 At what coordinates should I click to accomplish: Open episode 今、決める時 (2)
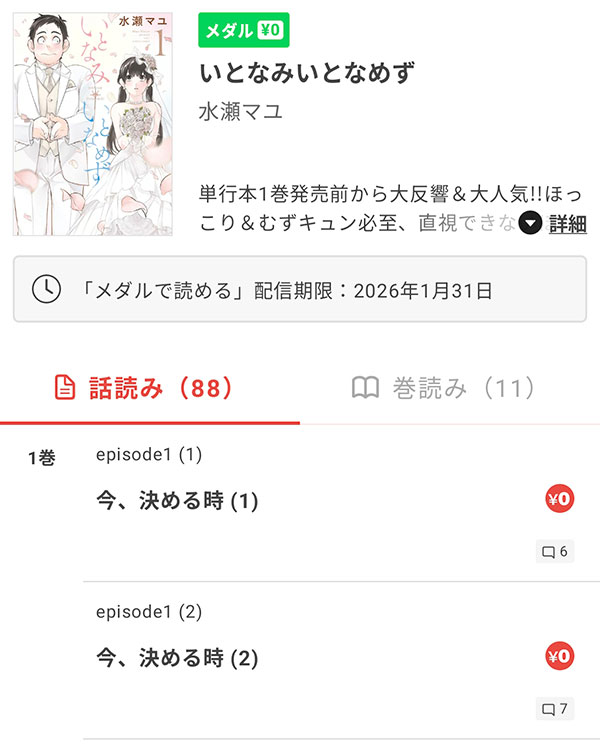coord(178,658)
